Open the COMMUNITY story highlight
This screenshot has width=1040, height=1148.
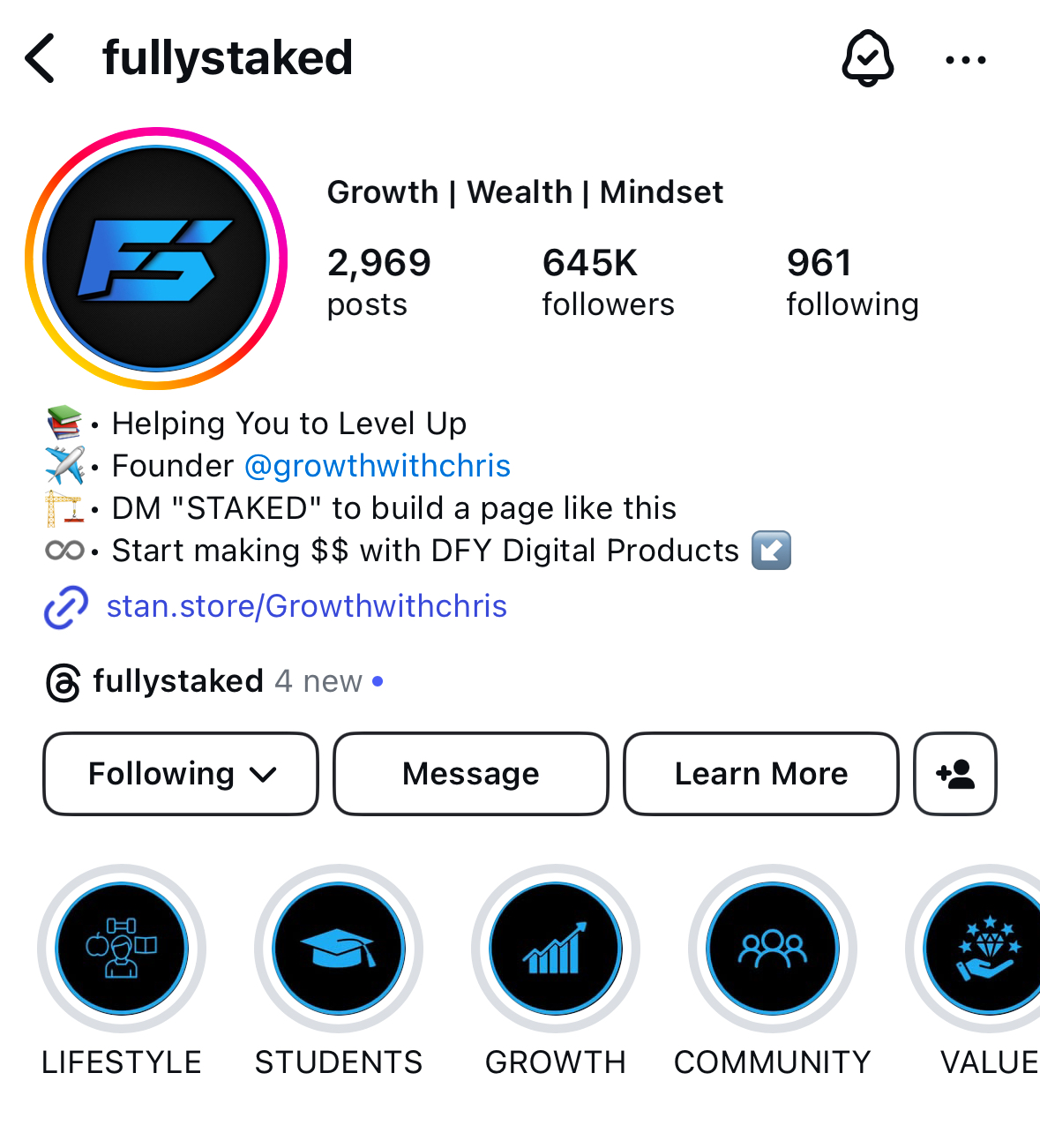coord(773,949)
